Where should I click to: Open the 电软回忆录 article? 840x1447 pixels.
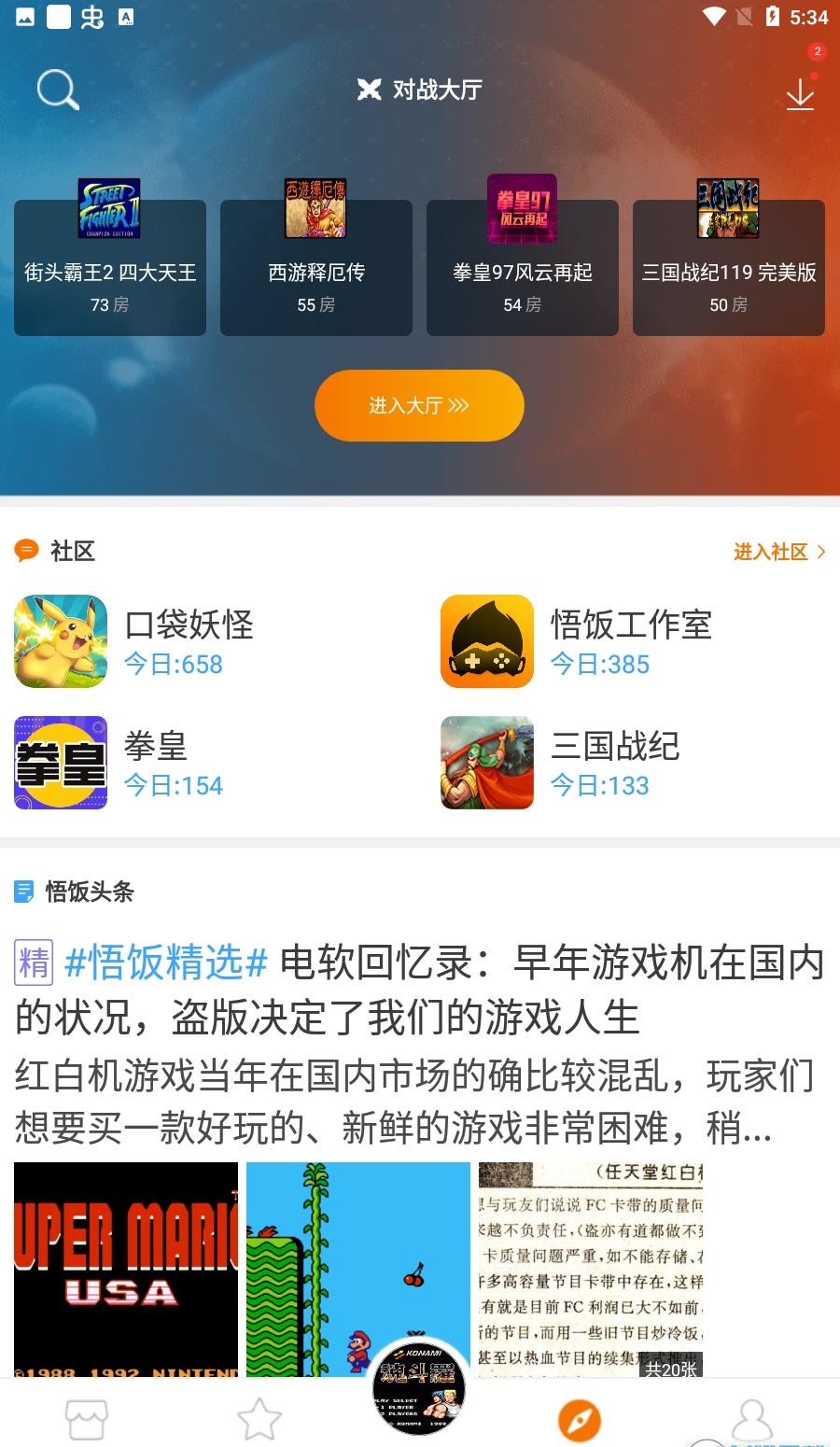pos(419,990)
